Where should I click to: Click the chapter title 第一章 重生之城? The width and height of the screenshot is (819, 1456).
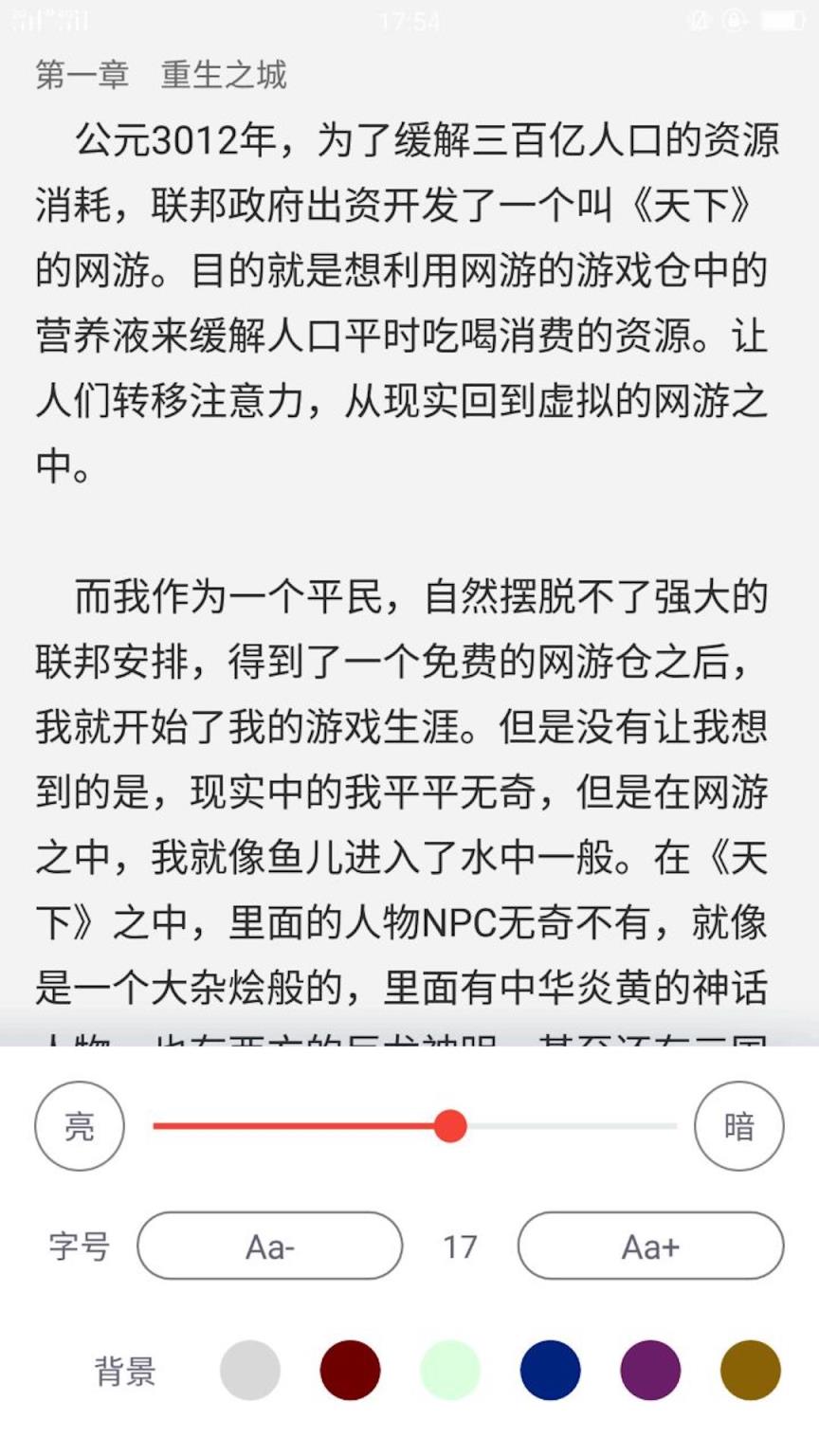coord(161,76)
